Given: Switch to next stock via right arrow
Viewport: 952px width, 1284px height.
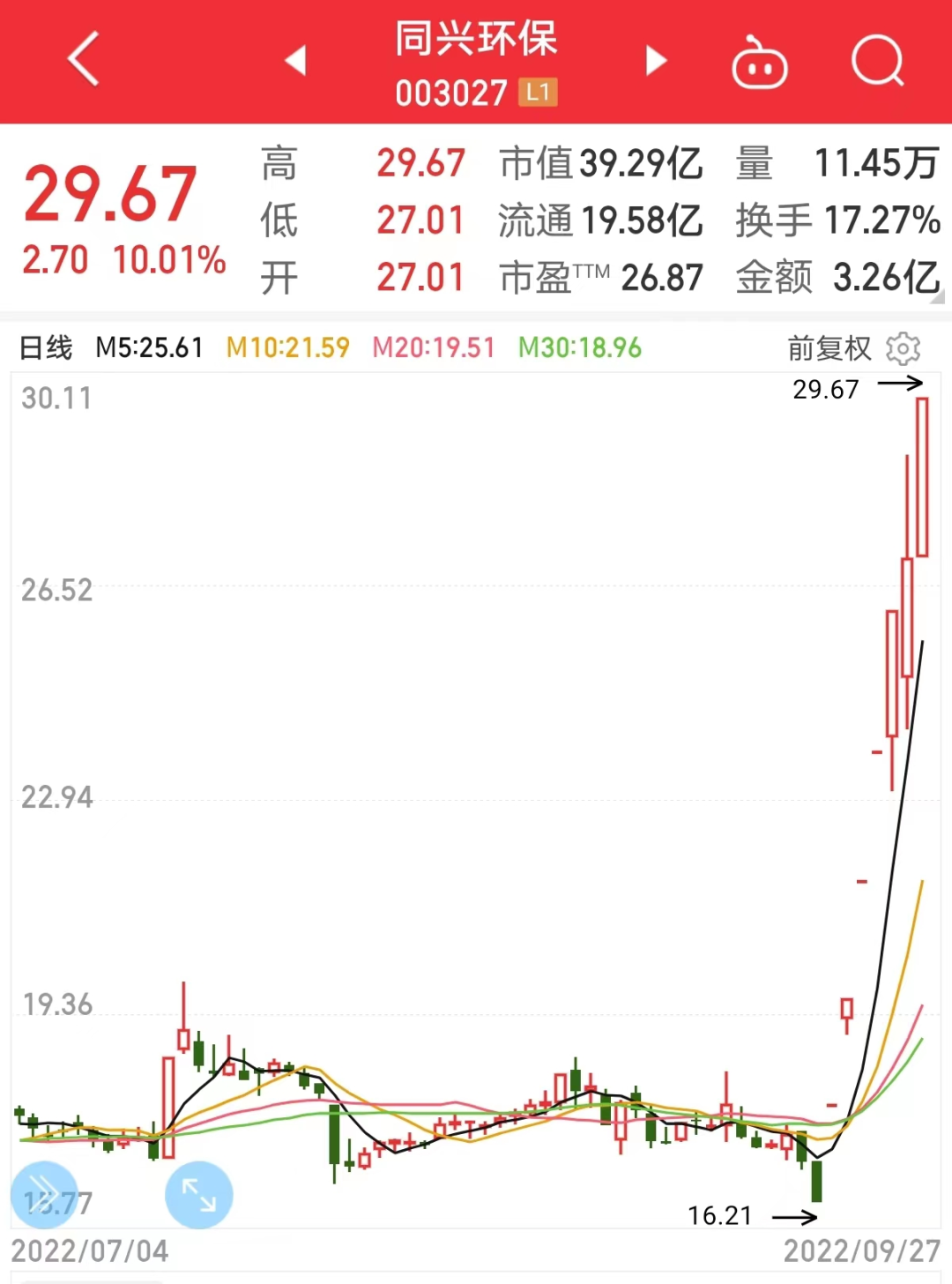Looking at the screenshot, I should tap(656, 60).
